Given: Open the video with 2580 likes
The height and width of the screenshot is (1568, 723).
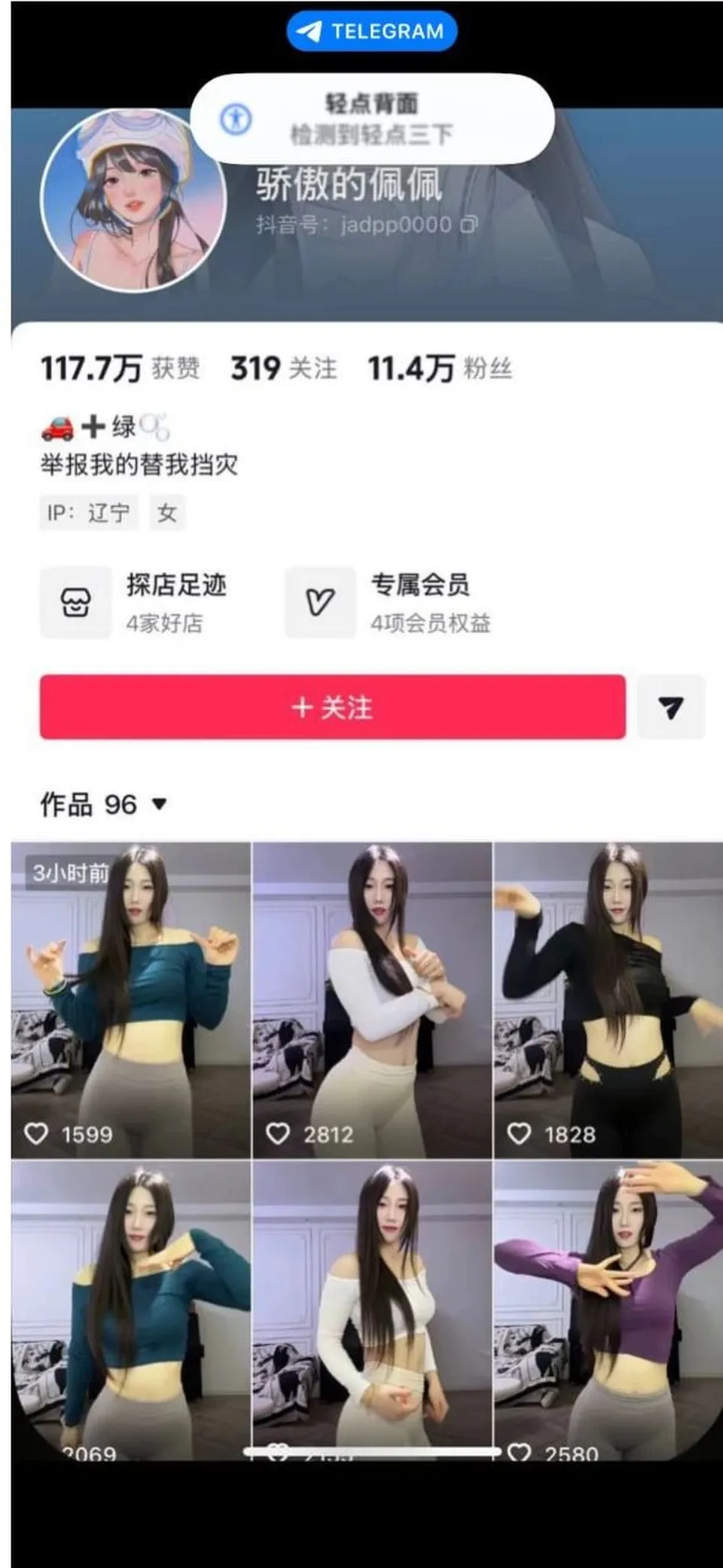Looking at the screenshot, I should tap(609, 1310).
